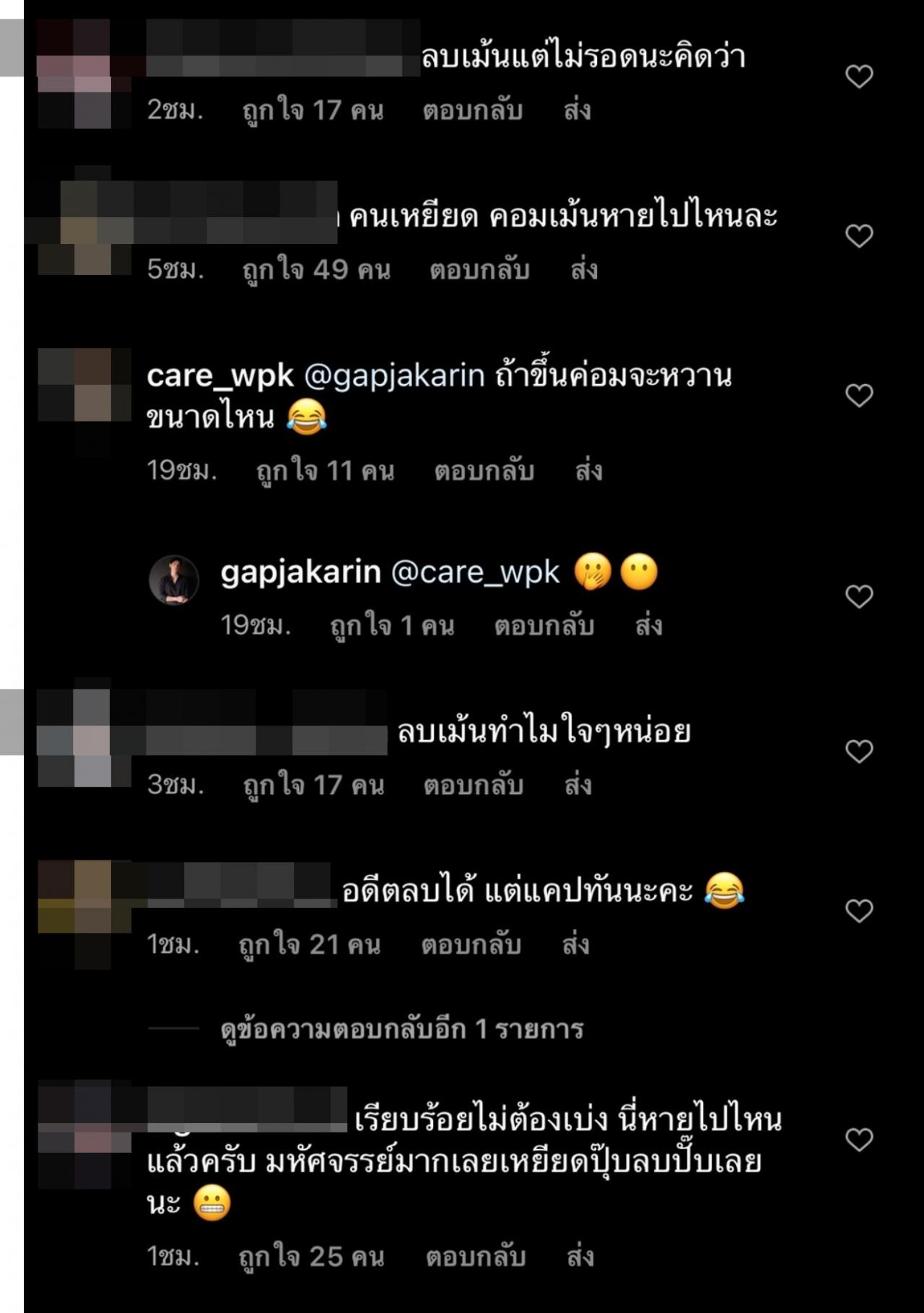Viewport: 924px width, 1313px height.
Task: Open the @gapjakarin mention in care_wpk's comment
Action: click(x=394, y=376)
